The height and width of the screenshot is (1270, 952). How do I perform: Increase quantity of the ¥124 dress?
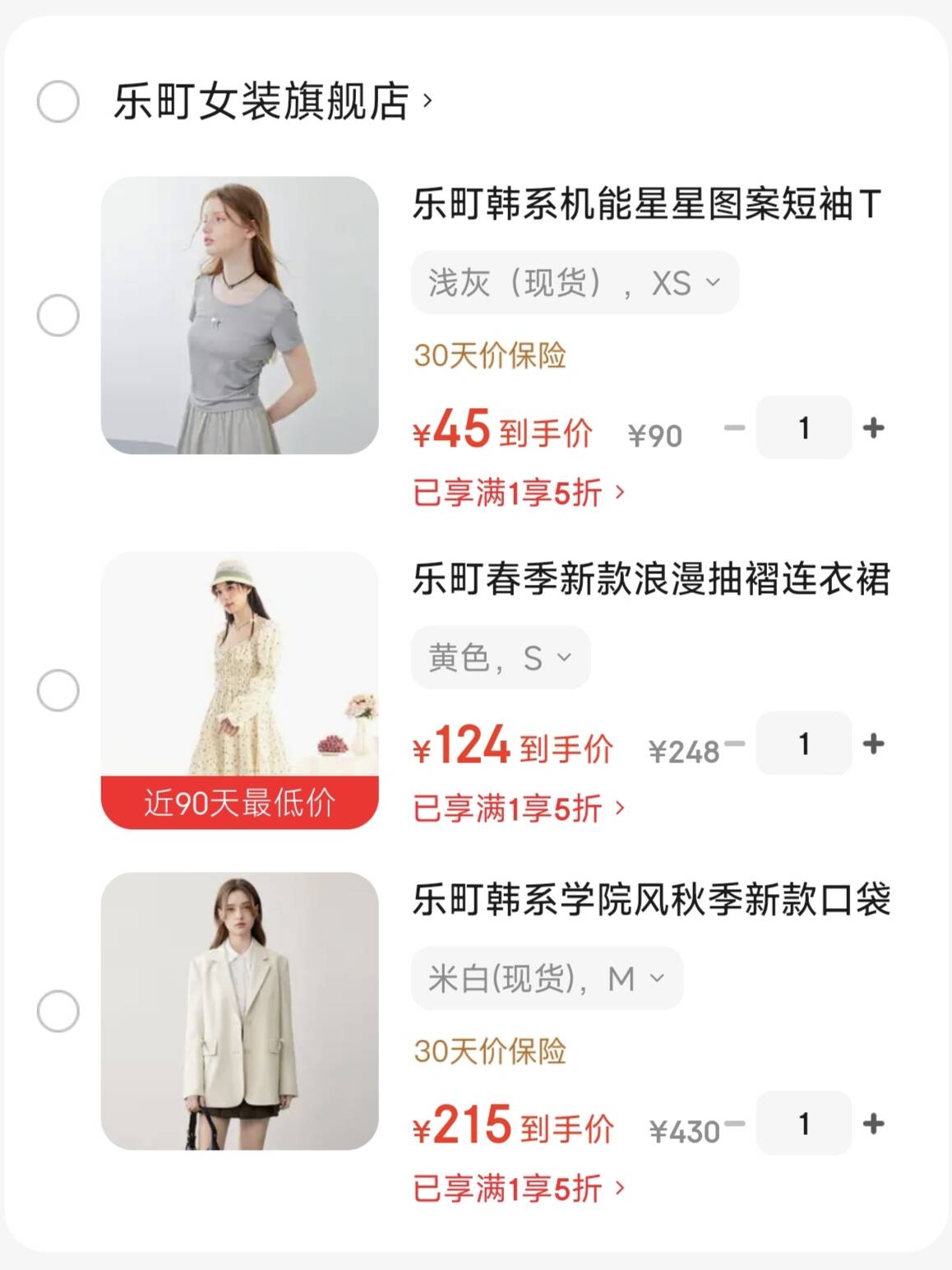pos(873,744)
